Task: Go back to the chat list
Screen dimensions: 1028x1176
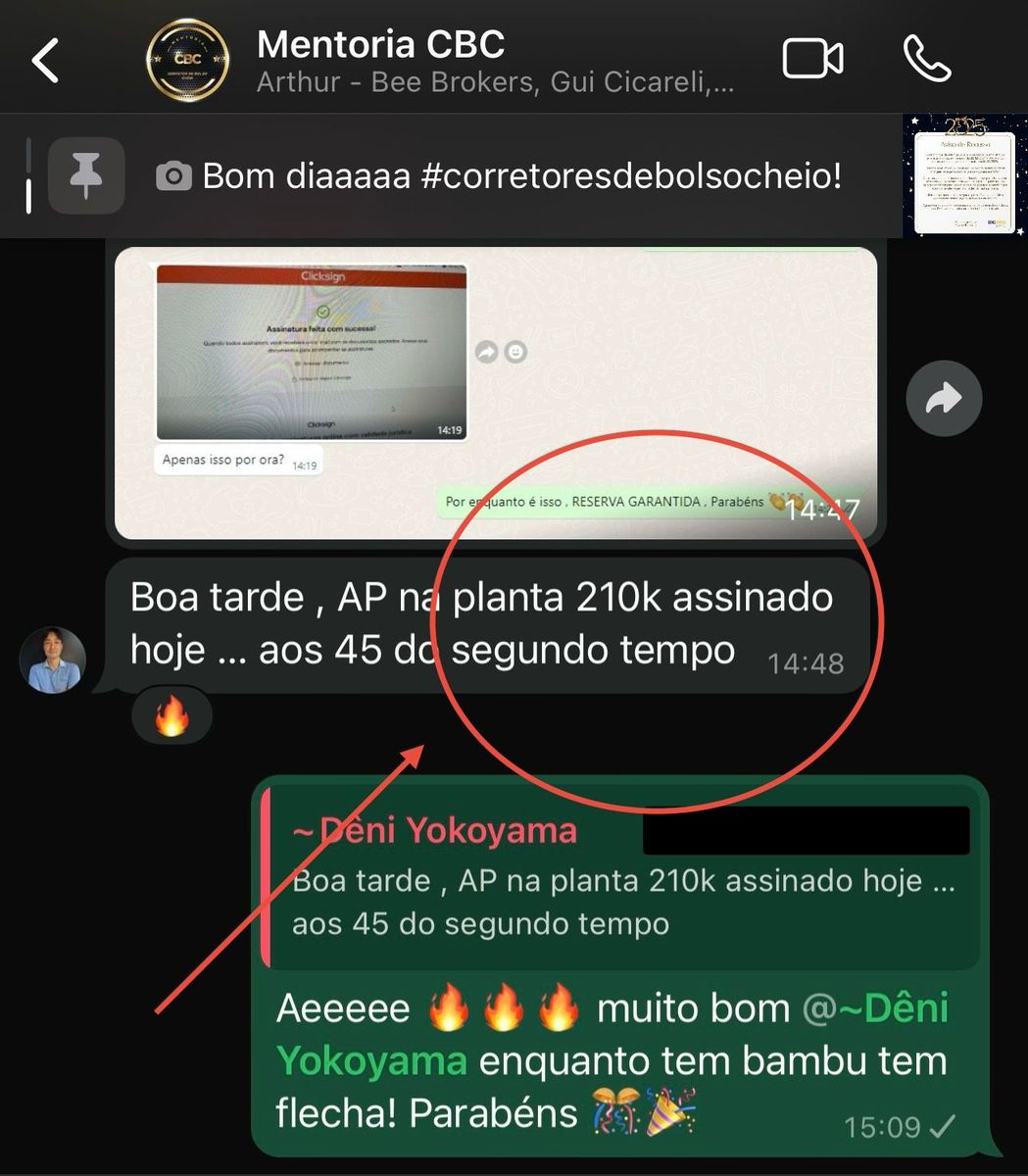Action: (45, 61)
